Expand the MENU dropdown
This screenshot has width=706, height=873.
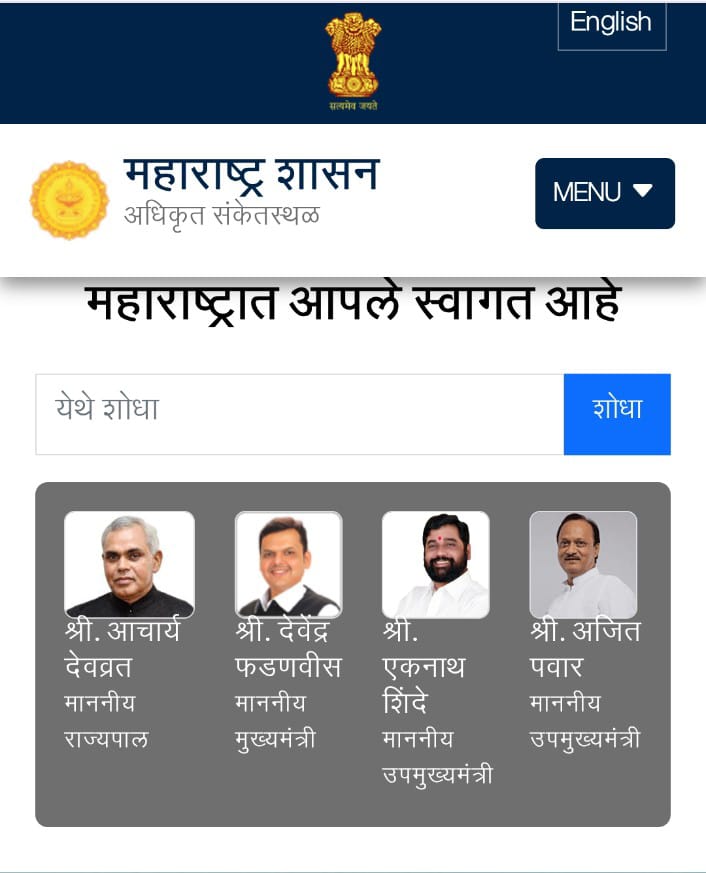click(604, 192)
